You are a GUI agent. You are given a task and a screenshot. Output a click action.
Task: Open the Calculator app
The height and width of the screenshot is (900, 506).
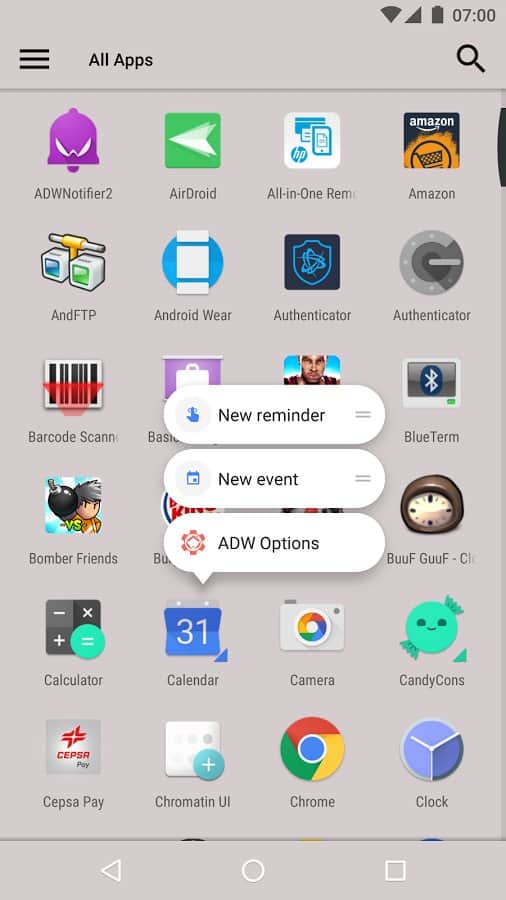tap(73, 643)
